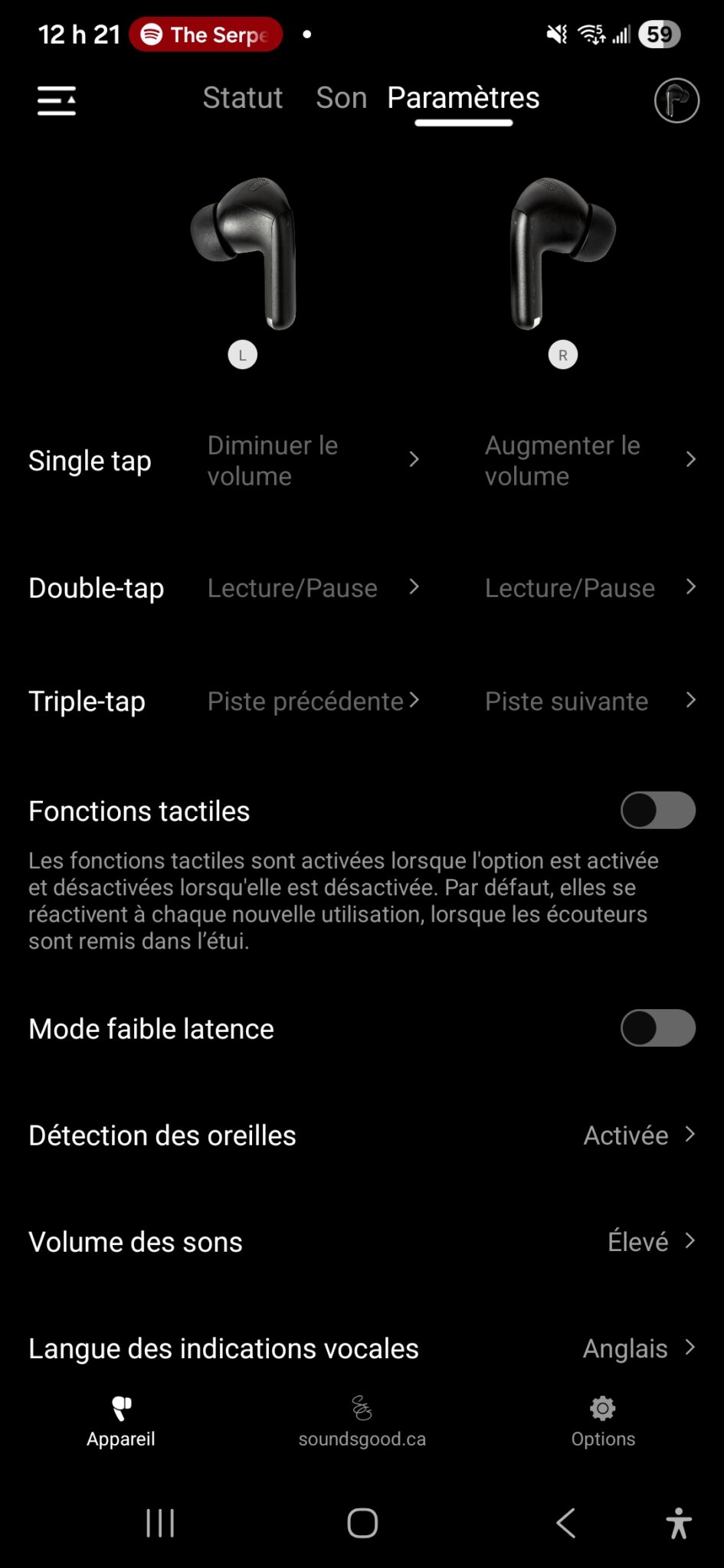Open the Options bottom tab
Image resolution: width=724 pixels, height=1568 pixels.
603,1421
